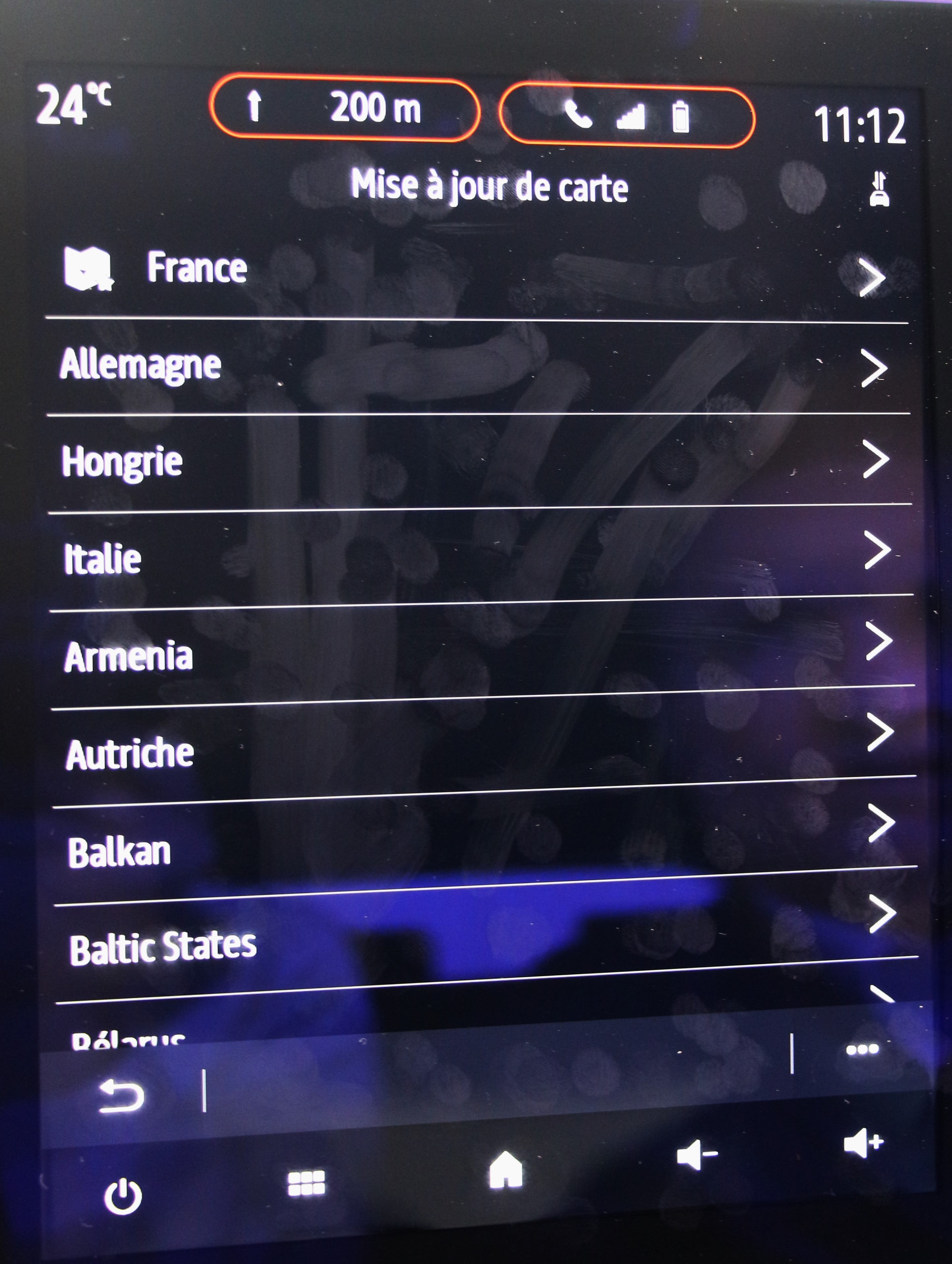This screenshot has width=952, height=1264.
Task: Raise the volume
Action: tap(863, 1143)
